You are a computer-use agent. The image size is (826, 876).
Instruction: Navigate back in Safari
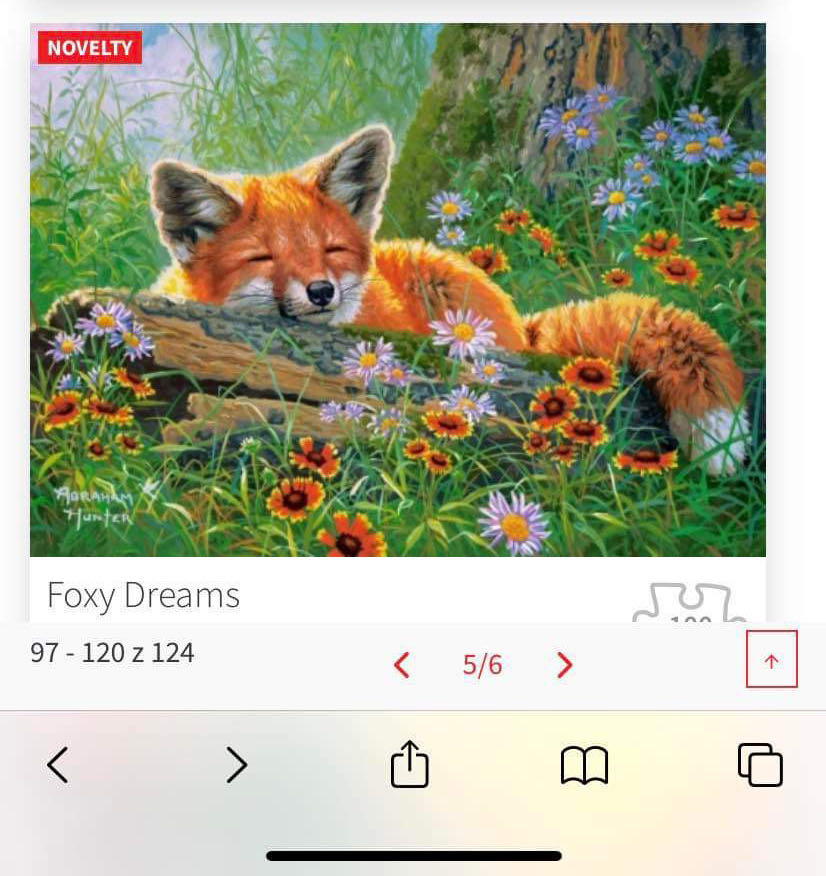(x=58, y=765)
